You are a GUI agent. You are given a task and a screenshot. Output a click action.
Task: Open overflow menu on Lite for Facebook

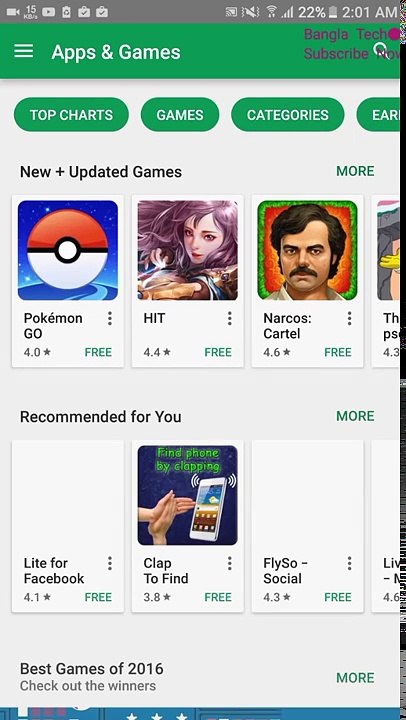pyautogui.click(x=110, y=563)
